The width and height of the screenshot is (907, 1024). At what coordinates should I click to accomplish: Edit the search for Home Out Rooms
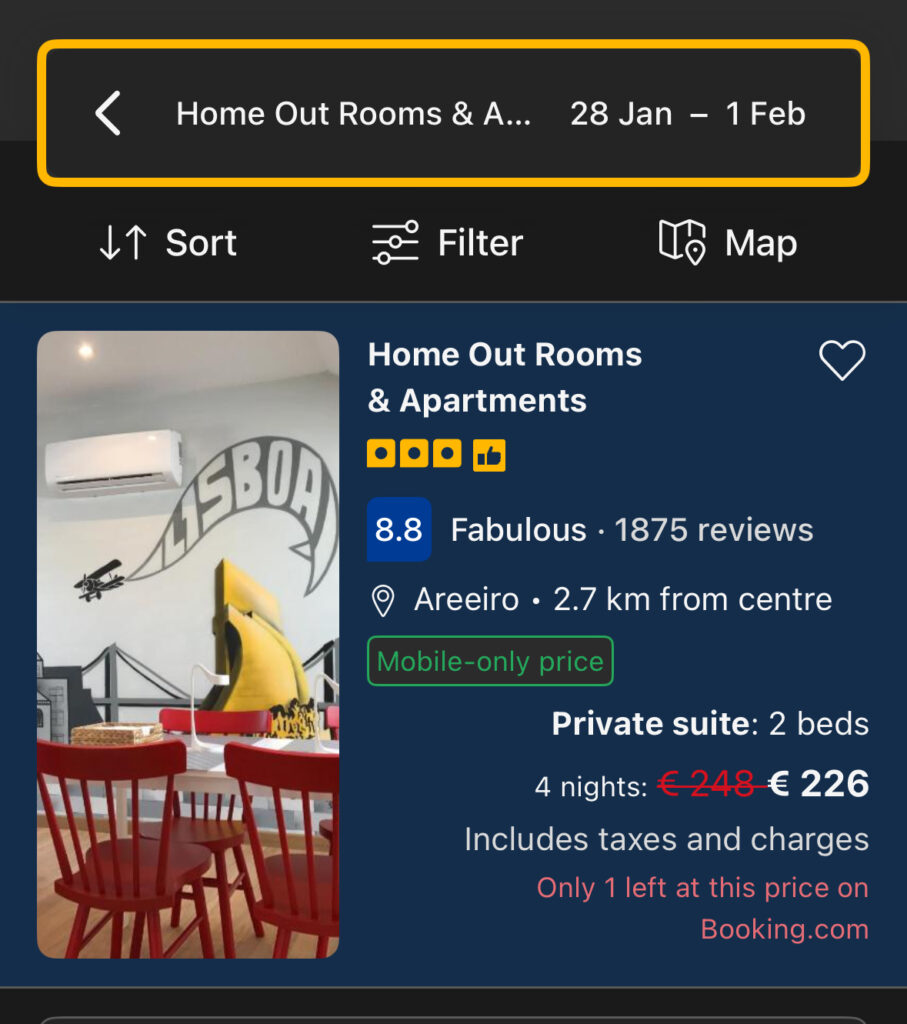point(490,114)
